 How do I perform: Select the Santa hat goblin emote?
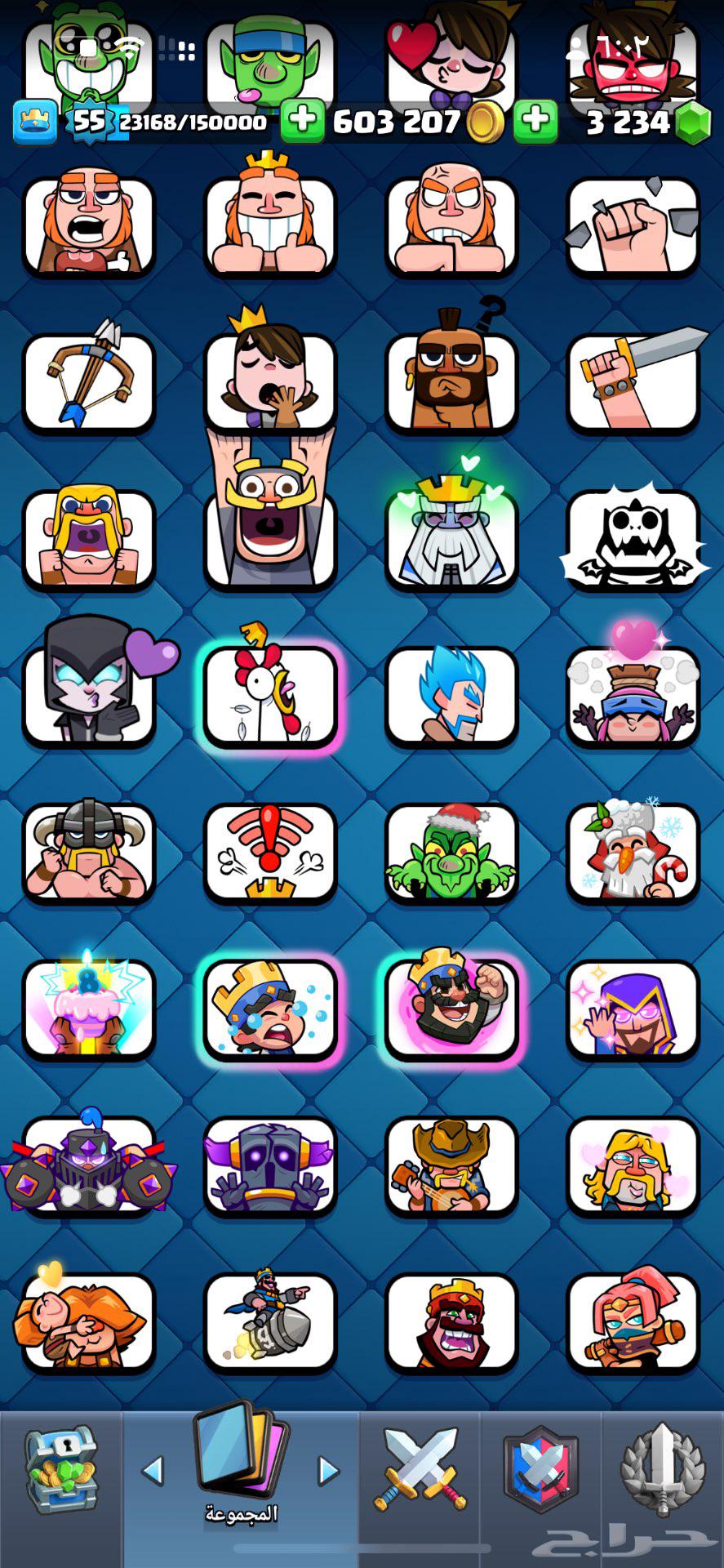pyautogui.click(x=451, y=852)
